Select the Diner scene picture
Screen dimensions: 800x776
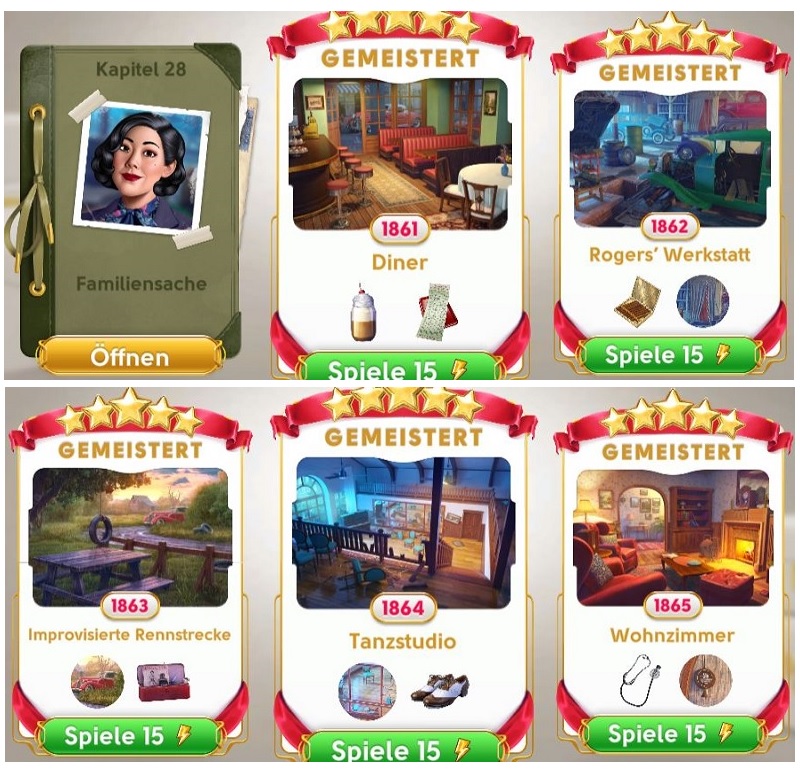point(399,154)
